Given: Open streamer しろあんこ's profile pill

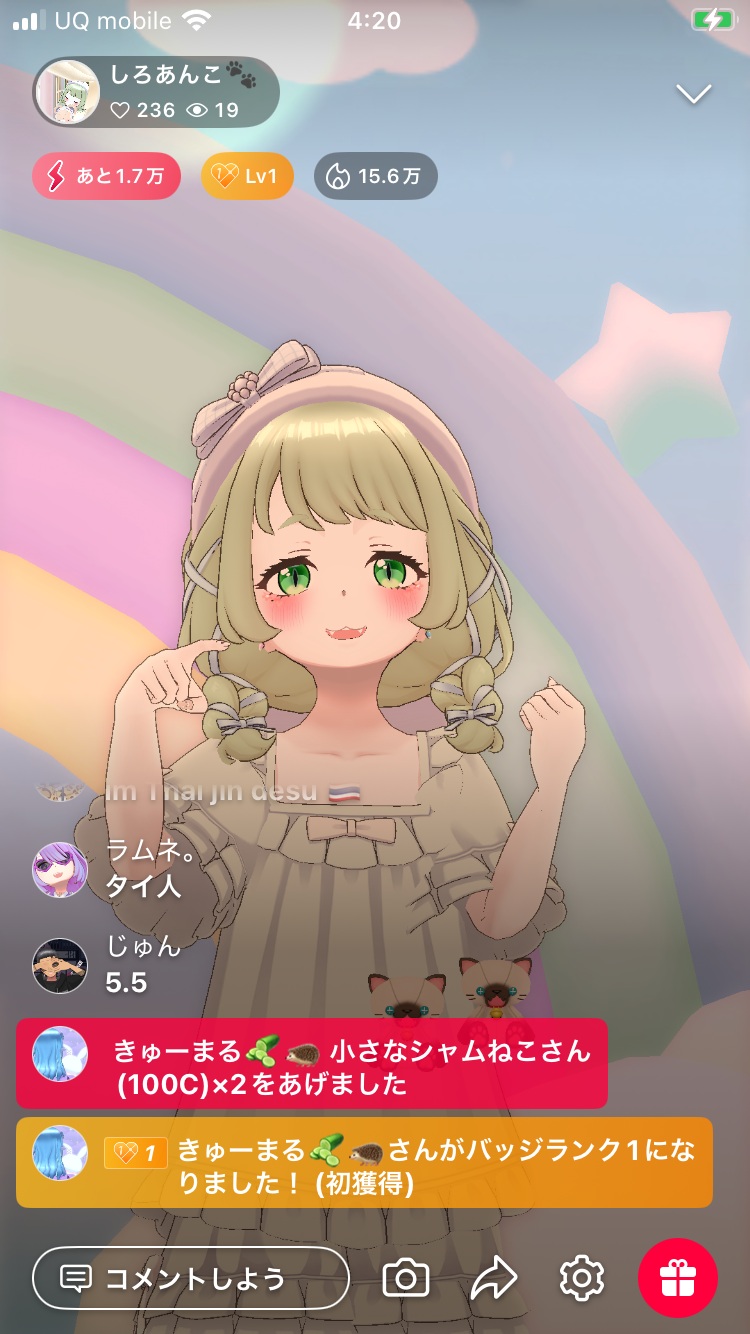Looking at the screenshot, I should click(x=156, y=93).
